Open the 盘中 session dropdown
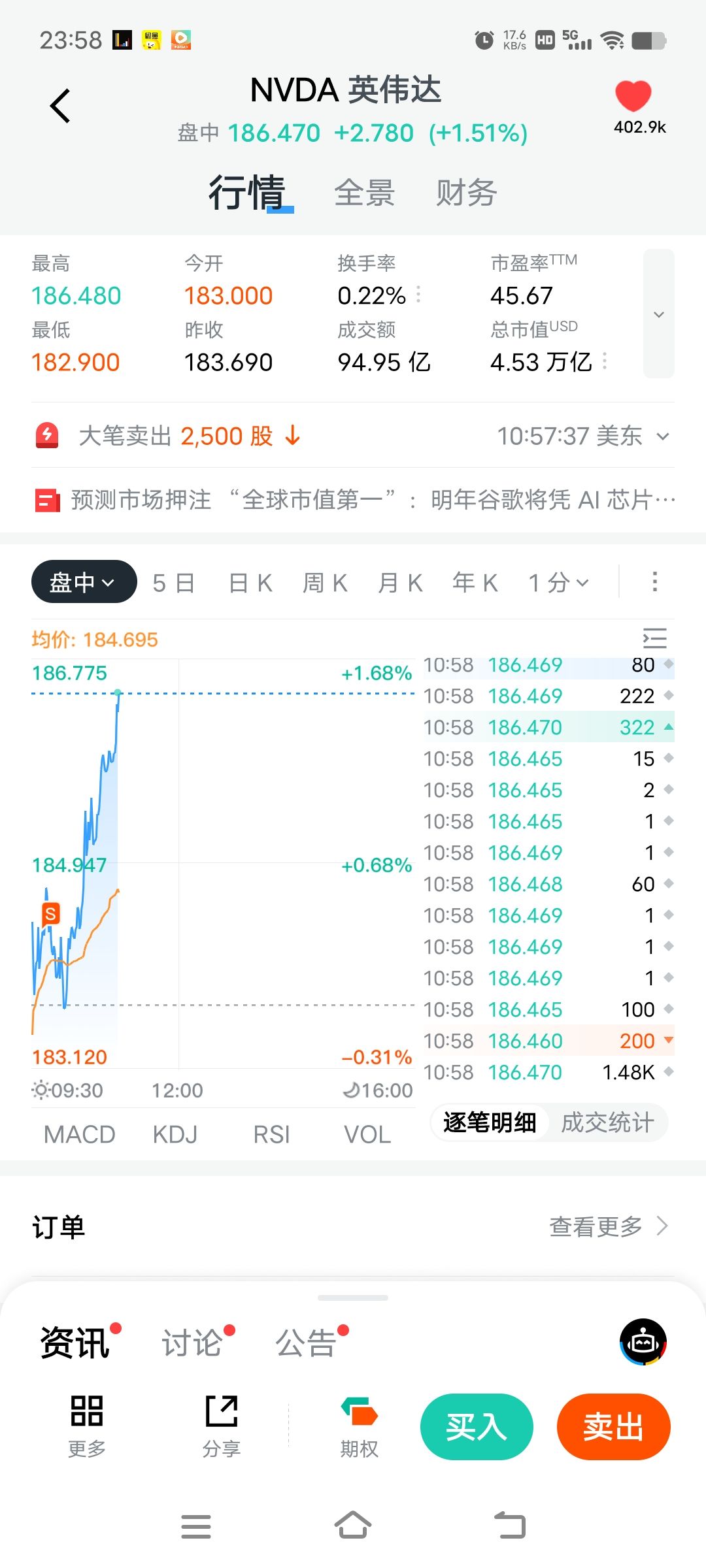 click(84, 582)
